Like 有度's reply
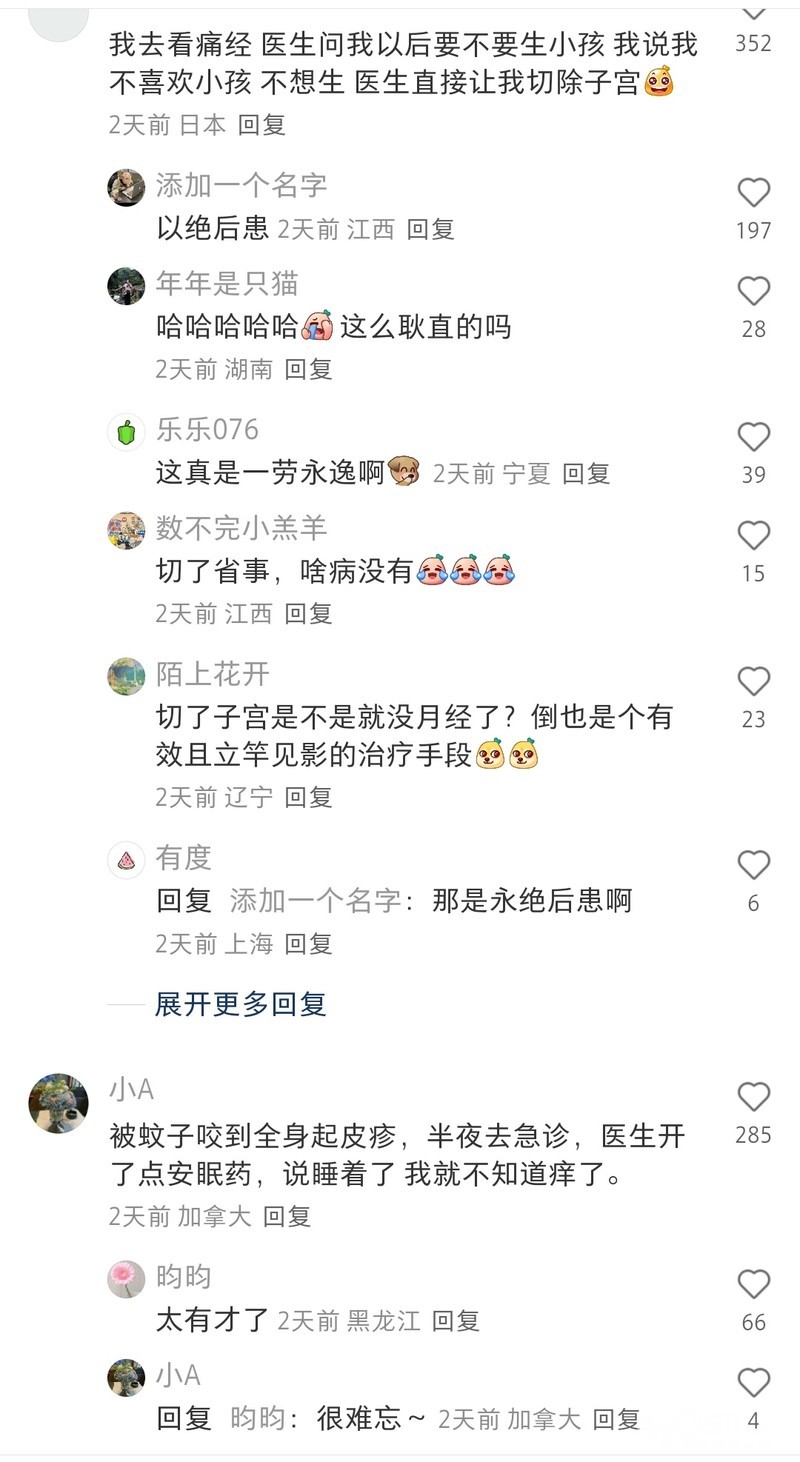 [753, 865]
